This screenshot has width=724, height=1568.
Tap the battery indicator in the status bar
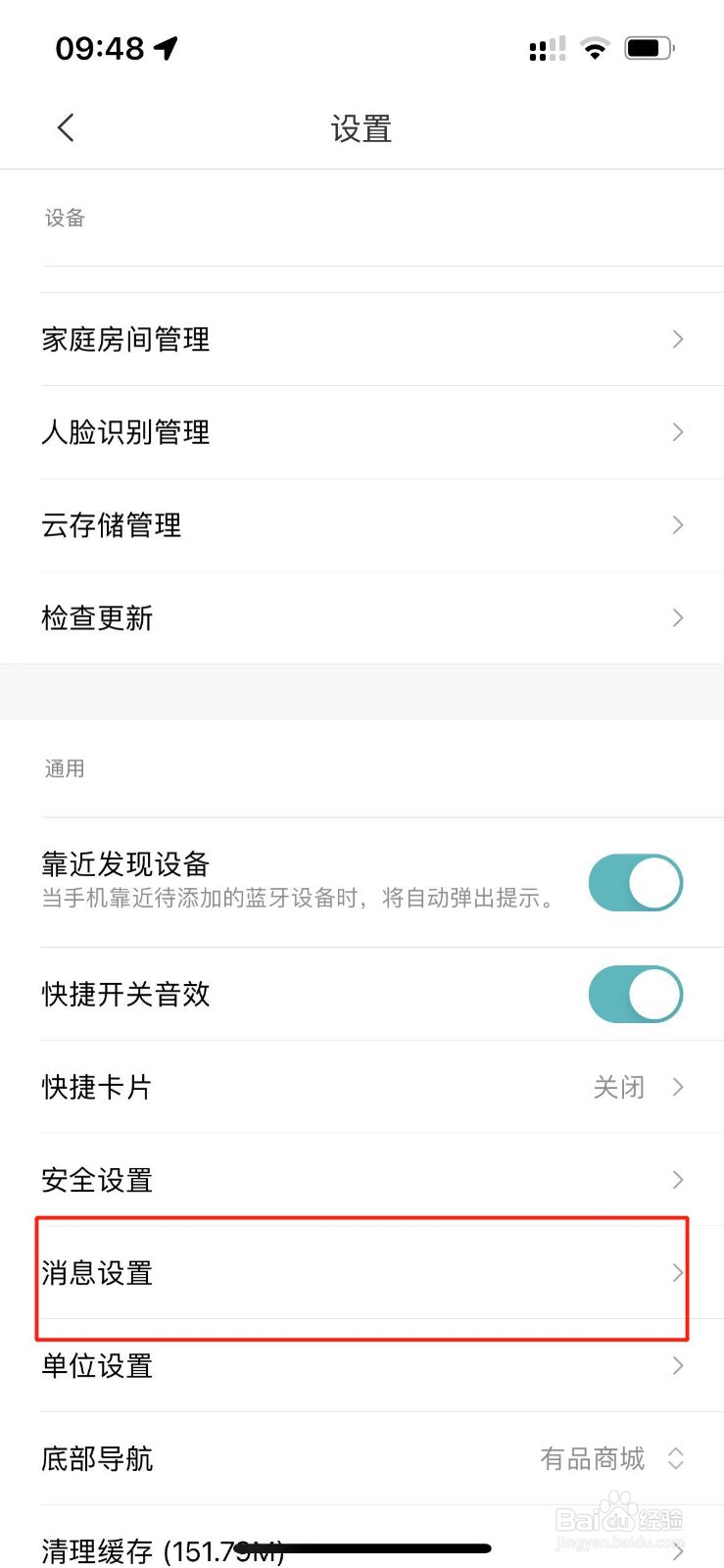pos(648,47)
